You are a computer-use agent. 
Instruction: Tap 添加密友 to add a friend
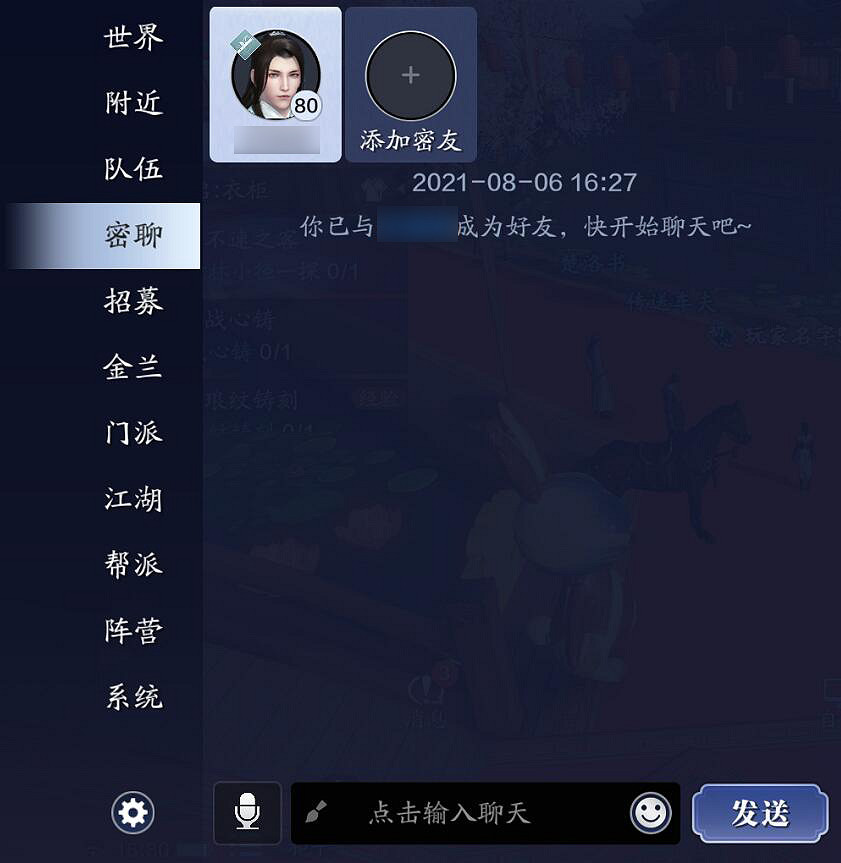pyautogui.click(x=411, y=85)
